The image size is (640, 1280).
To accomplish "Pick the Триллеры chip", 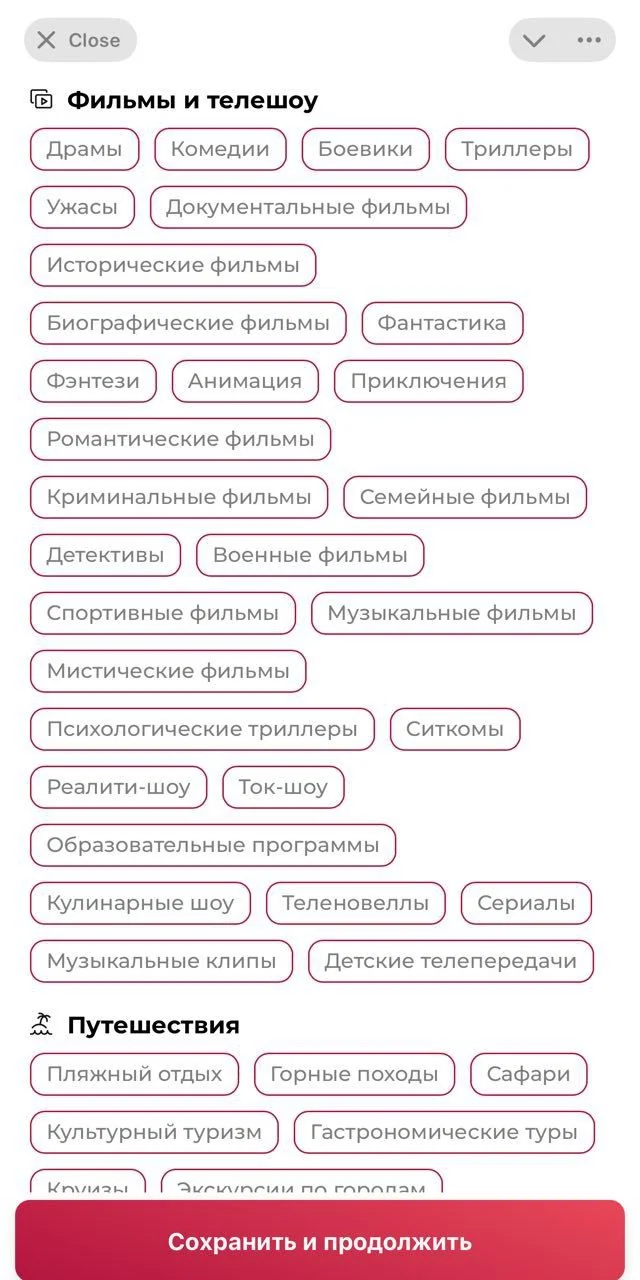I will tap(517, 149).
